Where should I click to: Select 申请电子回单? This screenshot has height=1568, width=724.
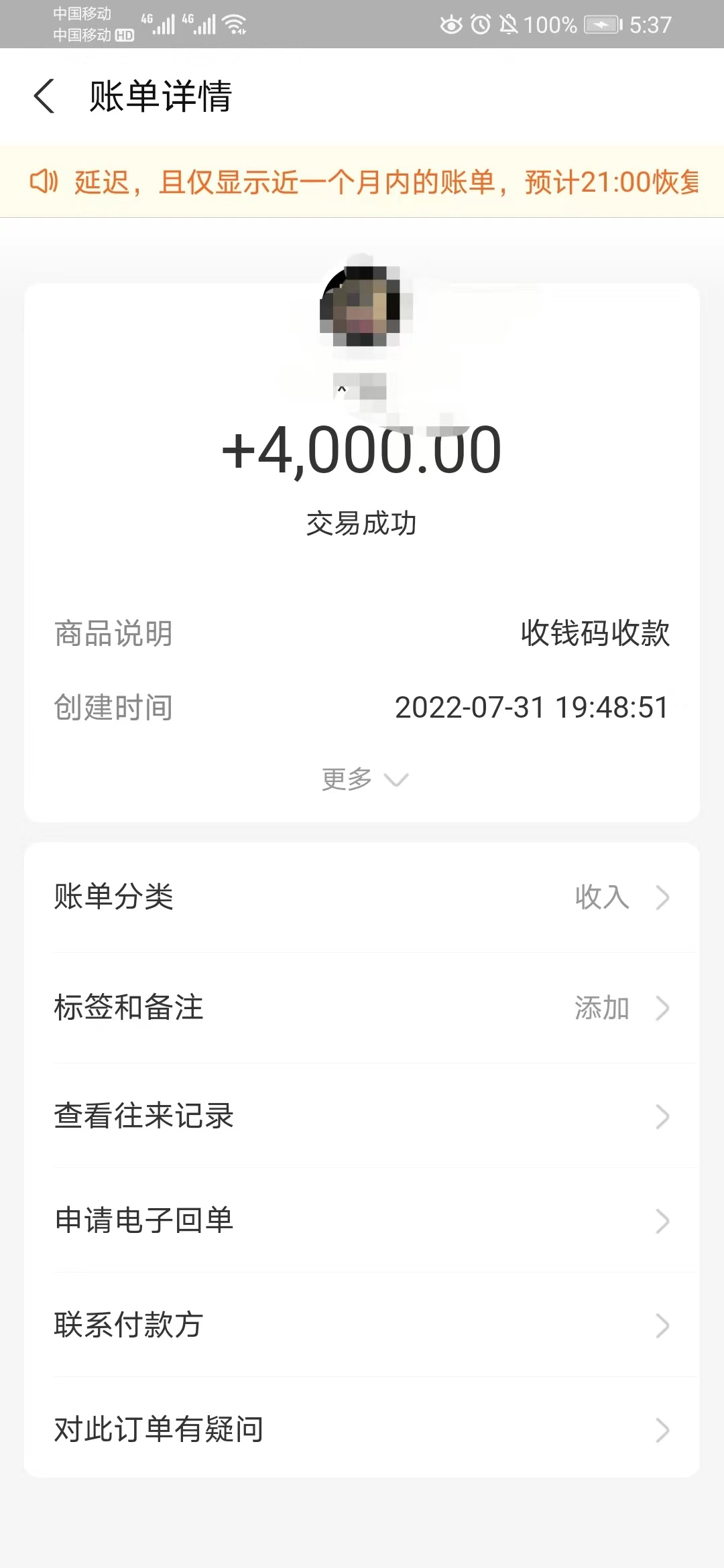click(x=362, y=1220)
